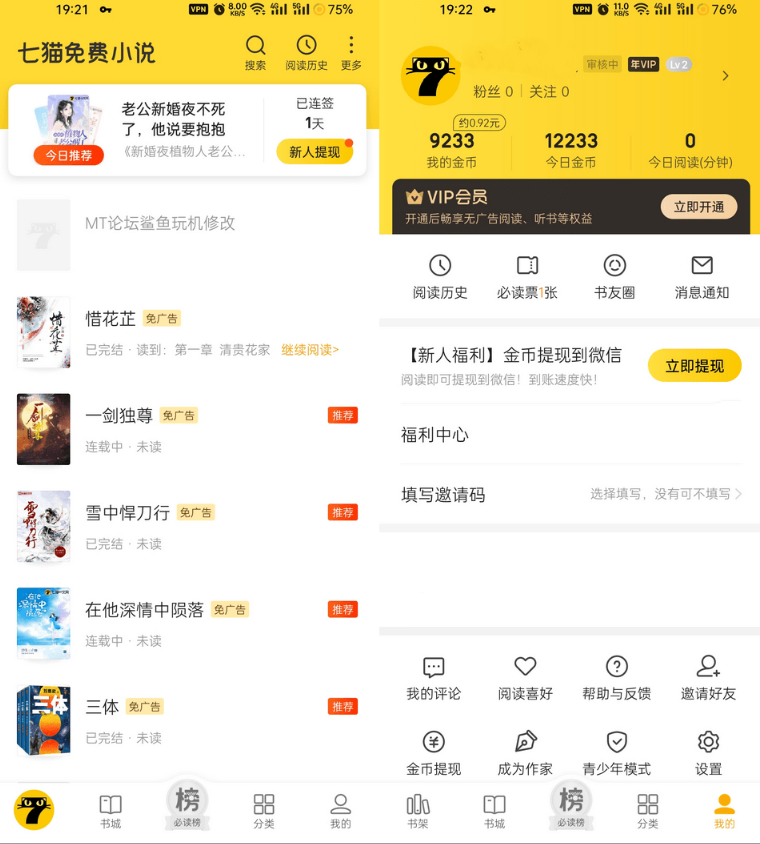This screenshot has width=760, height=844.
Task: Open the 设置 settings icon
Action: 707,744
